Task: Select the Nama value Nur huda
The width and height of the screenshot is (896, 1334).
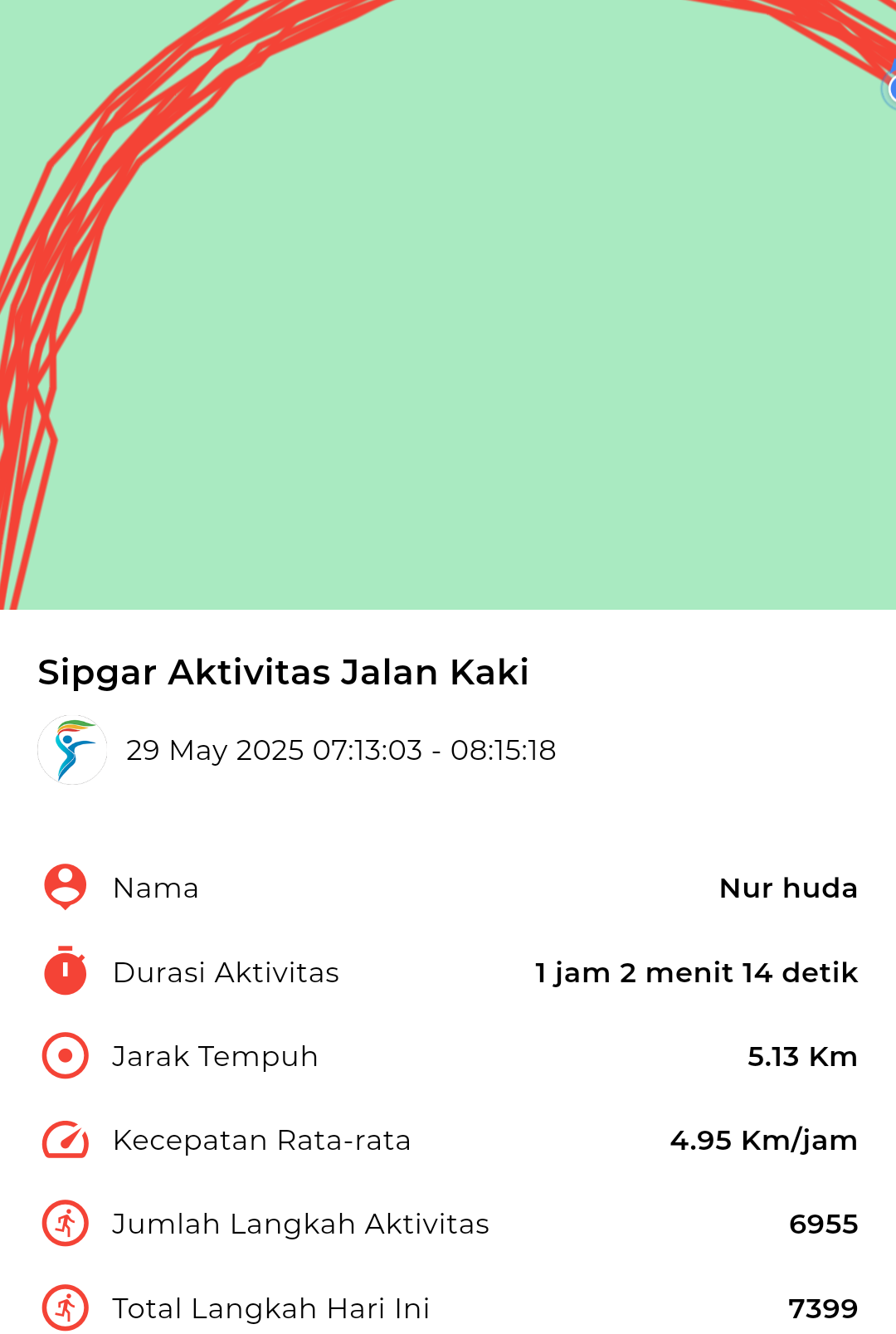Action: pyautogui.click(x=790, y=888)
